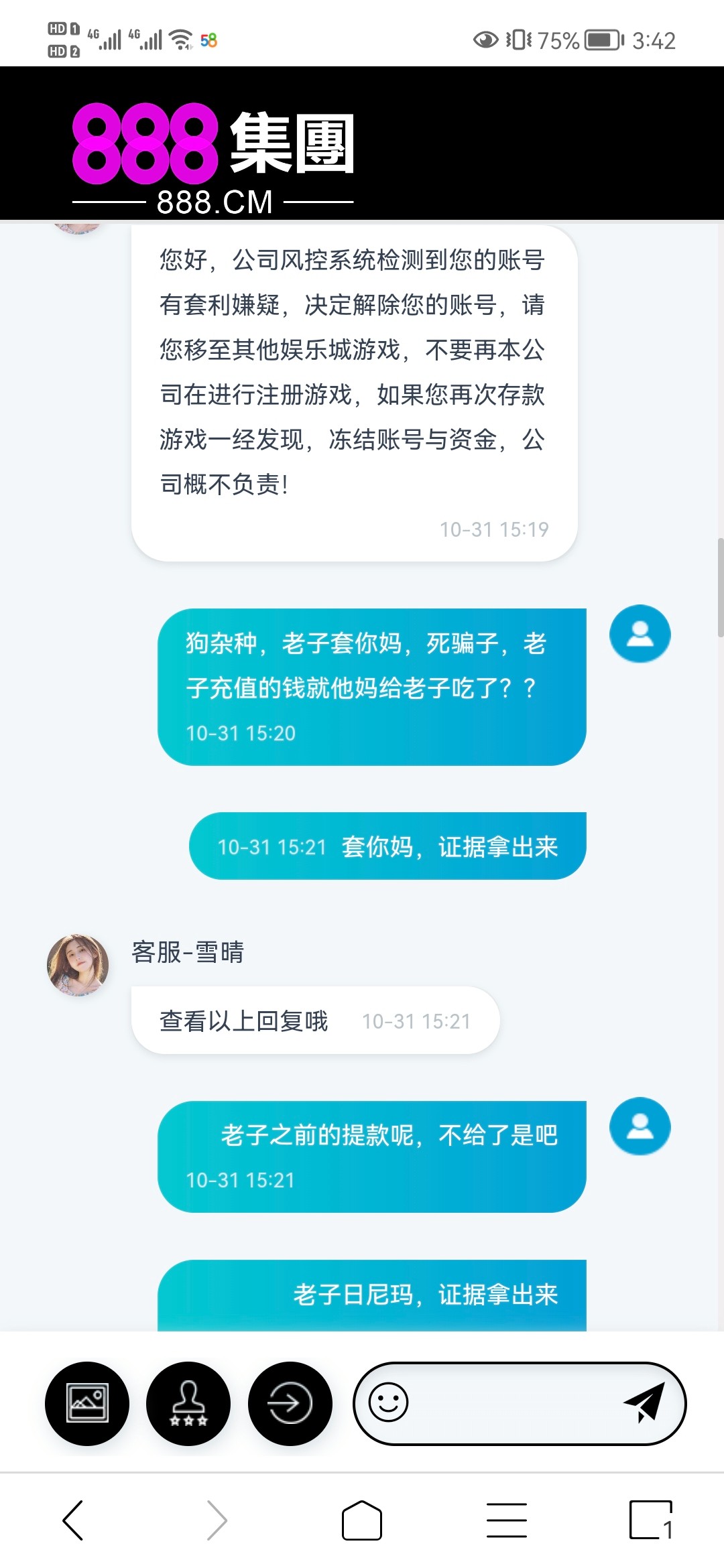Open the emoji picker

pyautogui.click(x=388, y=1402)
